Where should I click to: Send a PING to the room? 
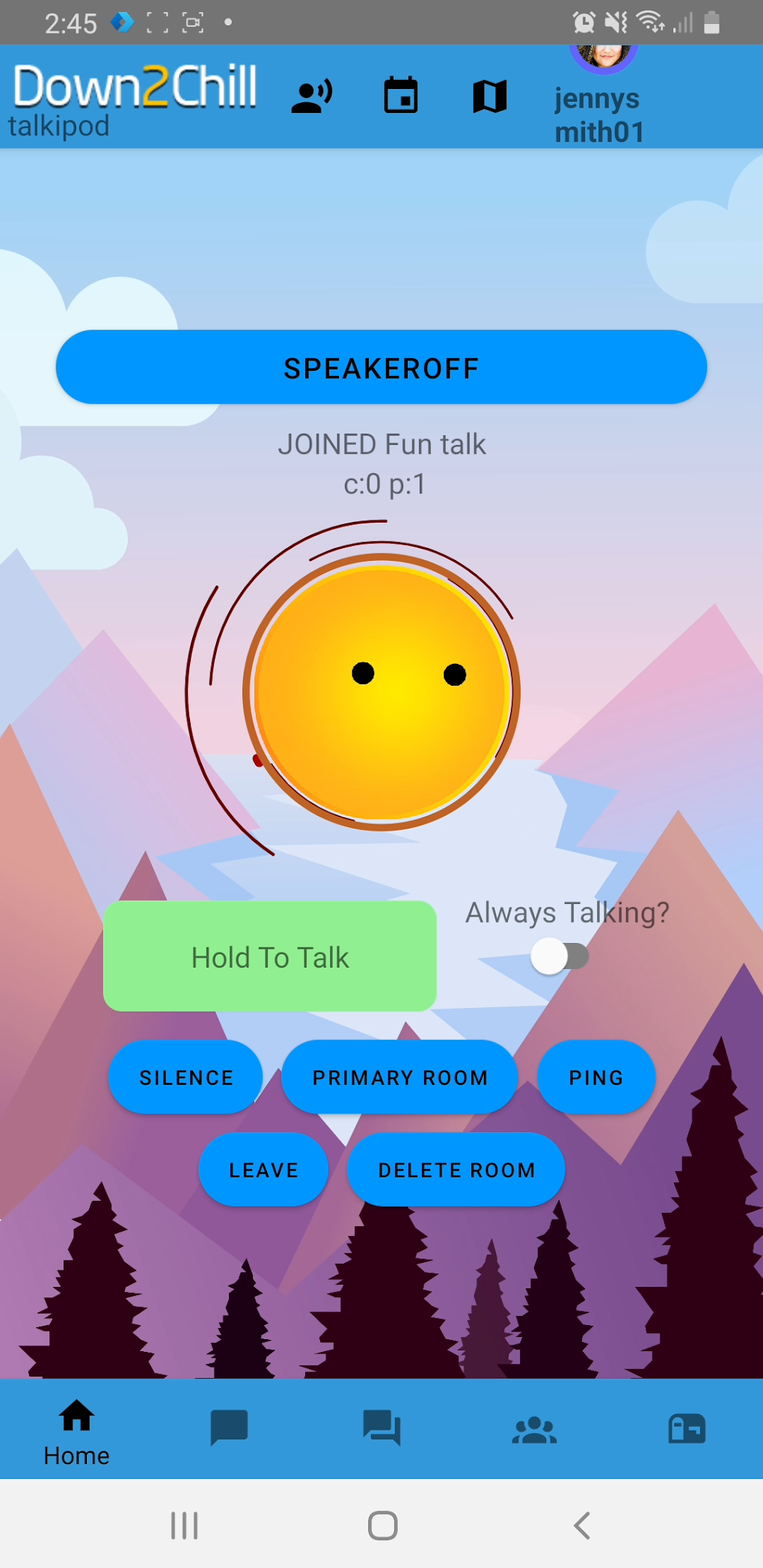[596, 1077]
